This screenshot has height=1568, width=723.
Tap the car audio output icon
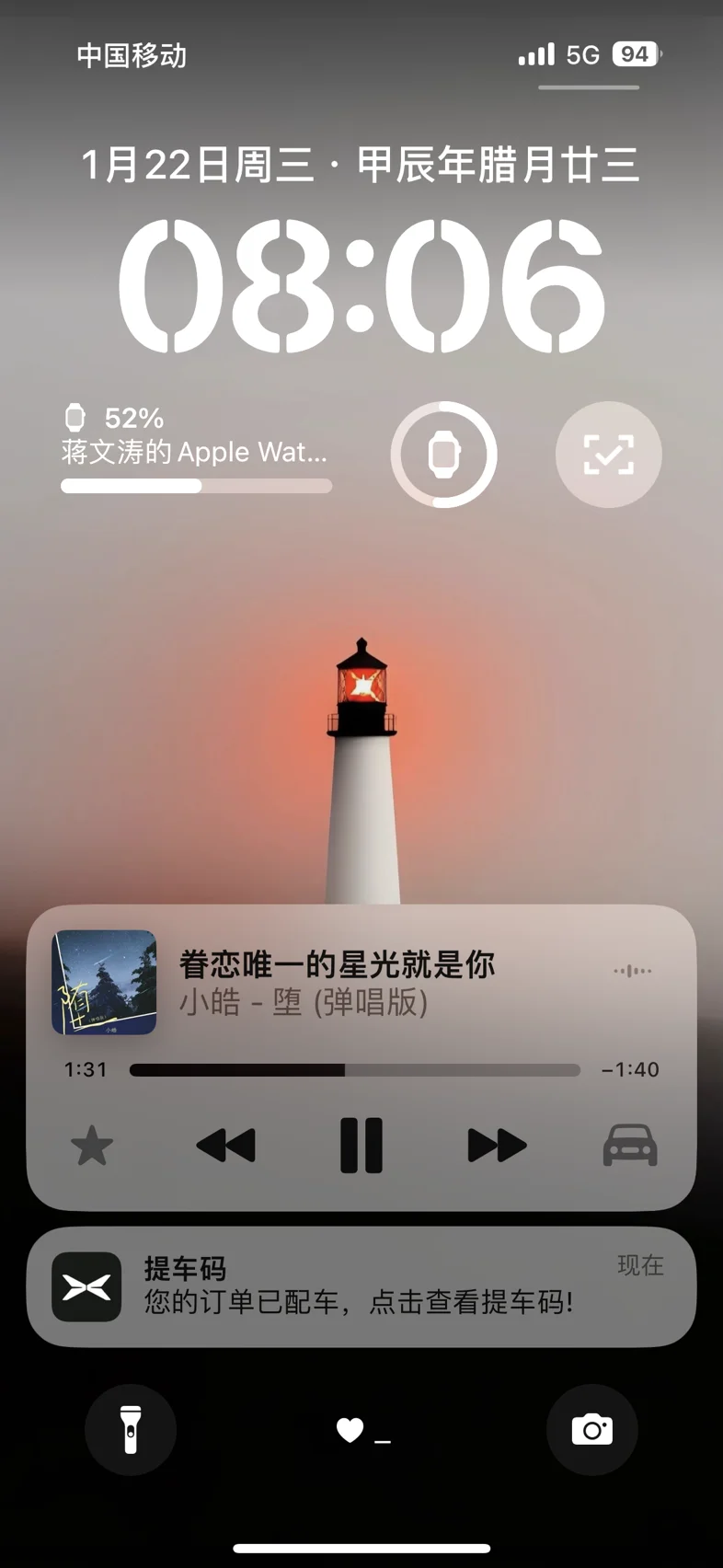pos(630,1146)
